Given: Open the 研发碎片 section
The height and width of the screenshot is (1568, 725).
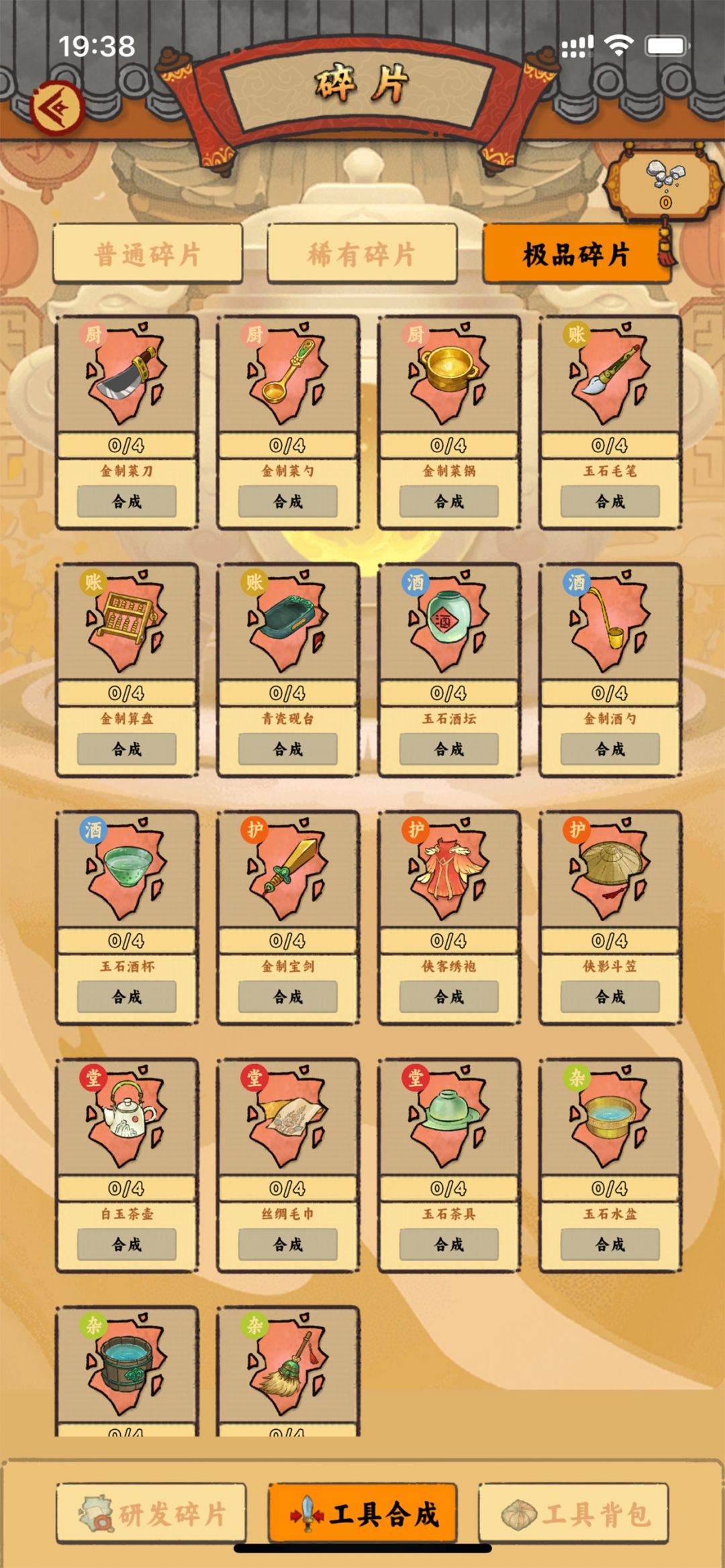Looking at the screenshot, I should point(152,1514).
